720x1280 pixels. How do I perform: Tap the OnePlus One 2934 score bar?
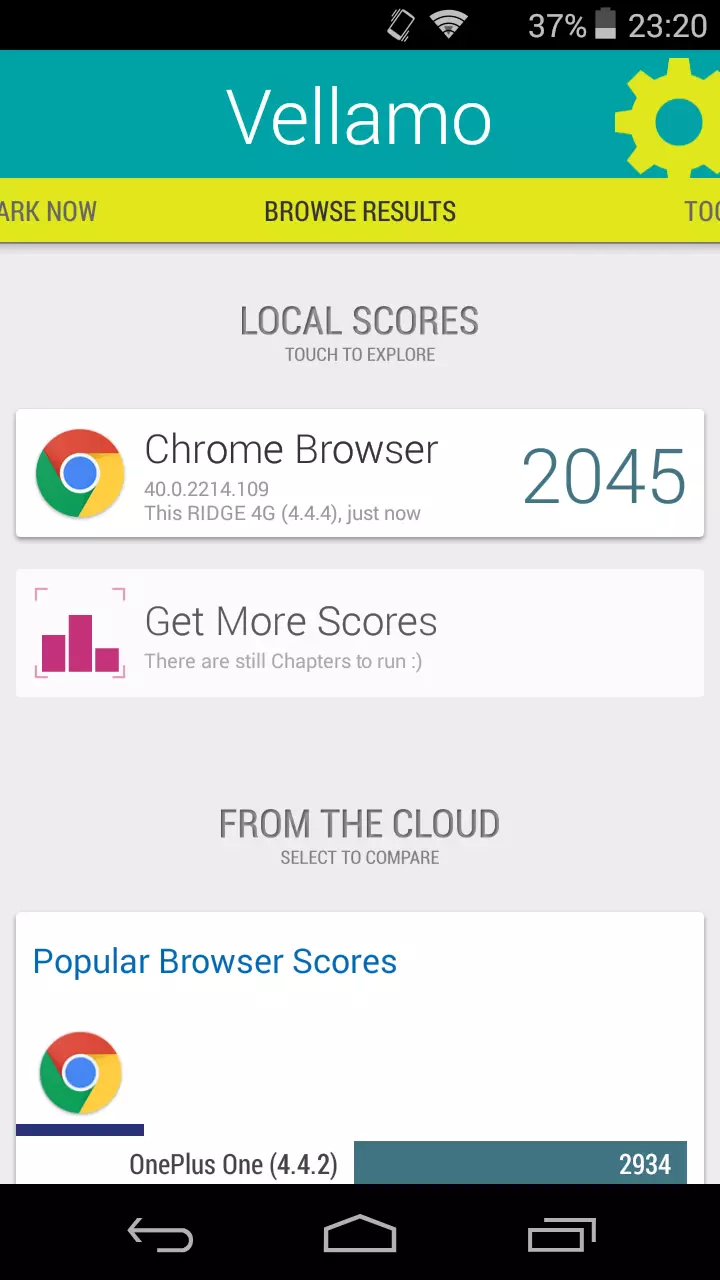point(520,1163)
